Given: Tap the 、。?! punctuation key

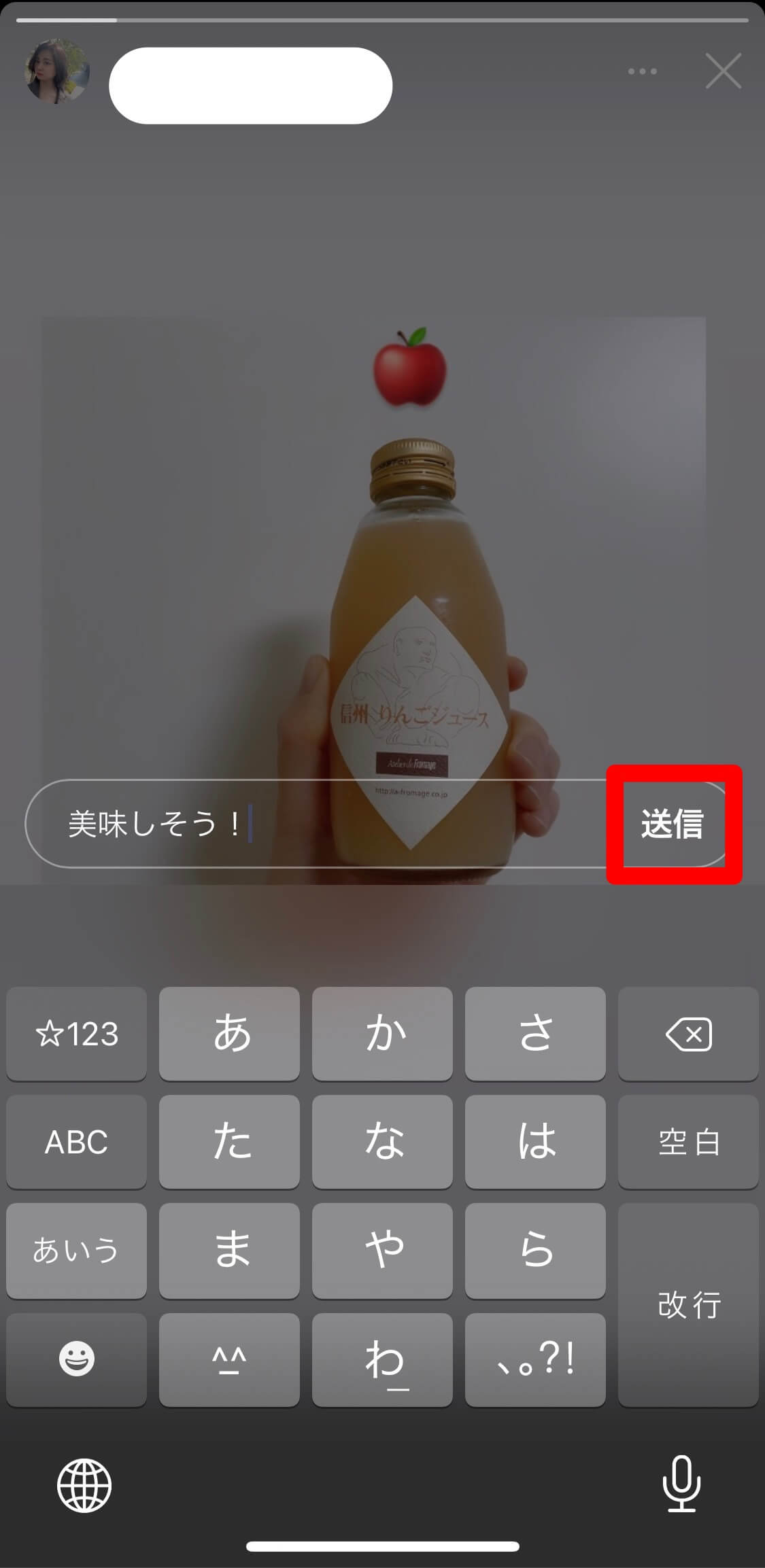Looking at the screenshot, I should [x=535, y=1359].
